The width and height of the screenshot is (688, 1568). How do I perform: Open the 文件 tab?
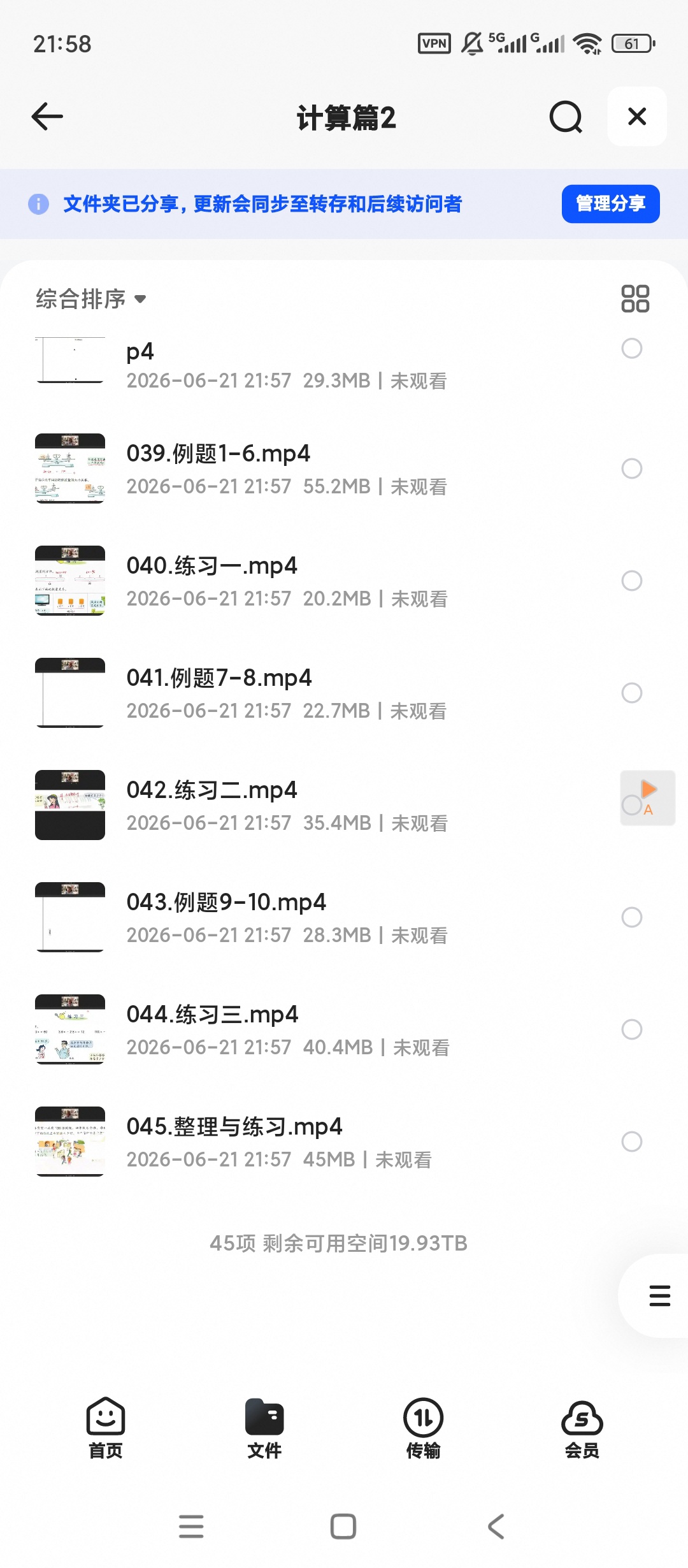pos(264,1428)
